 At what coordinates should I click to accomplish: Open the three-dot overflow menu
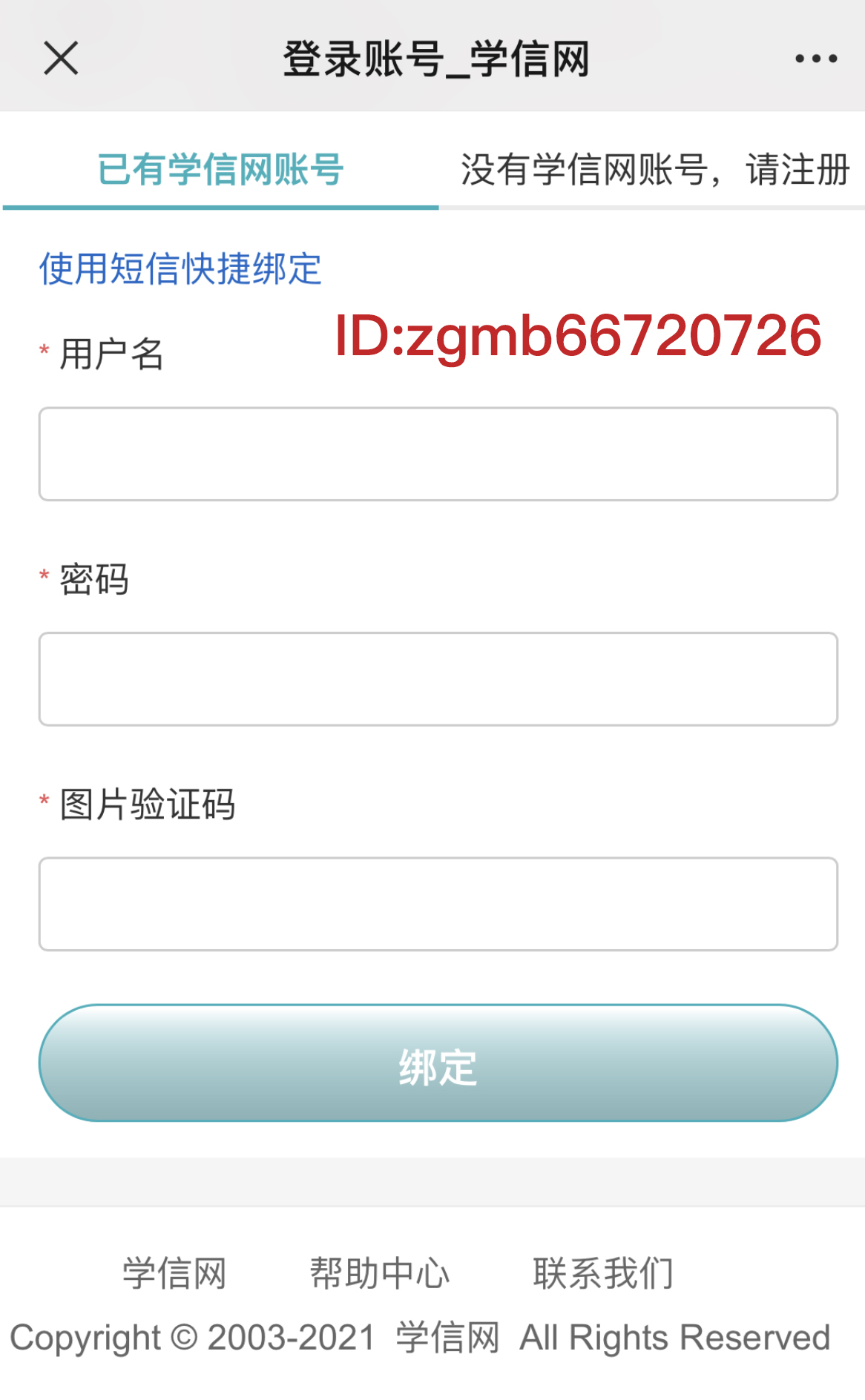815,59
